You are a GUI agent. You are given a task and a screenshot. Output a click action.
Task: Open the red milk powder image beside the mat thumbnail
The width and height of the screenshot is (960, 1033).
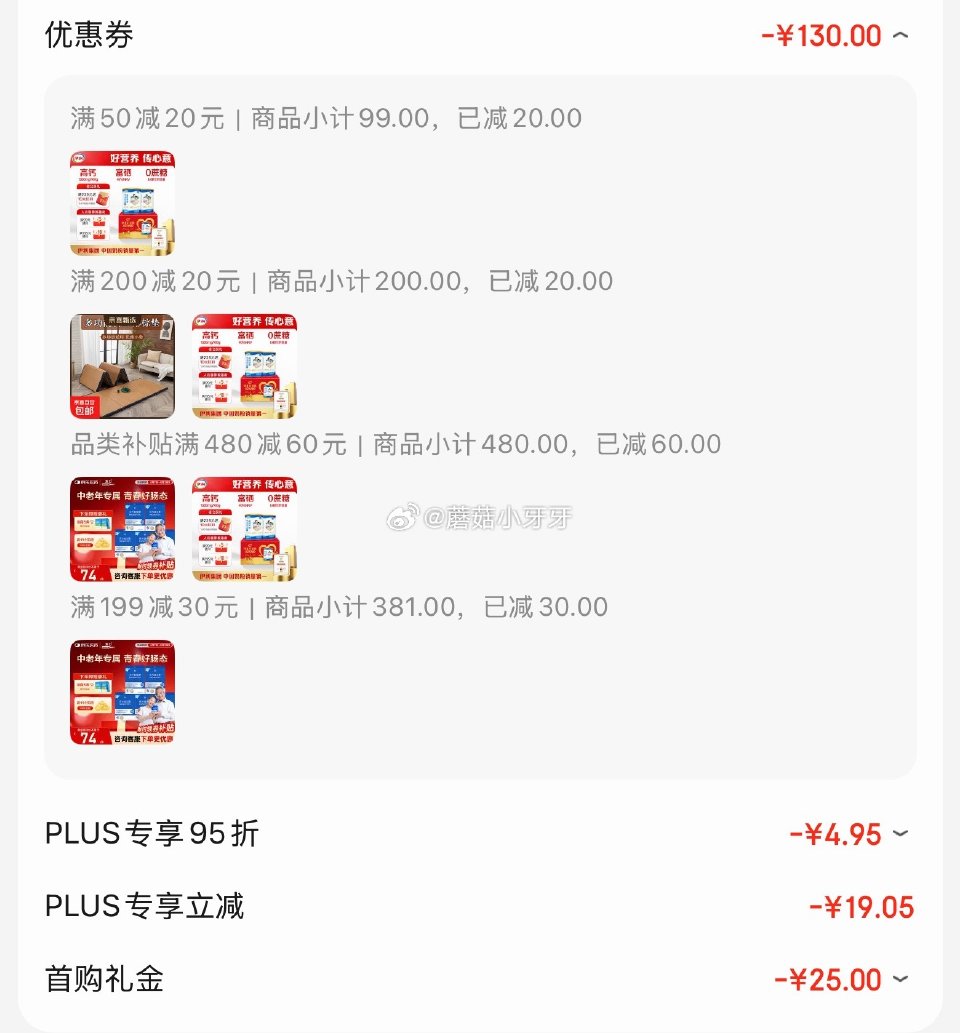243,366
